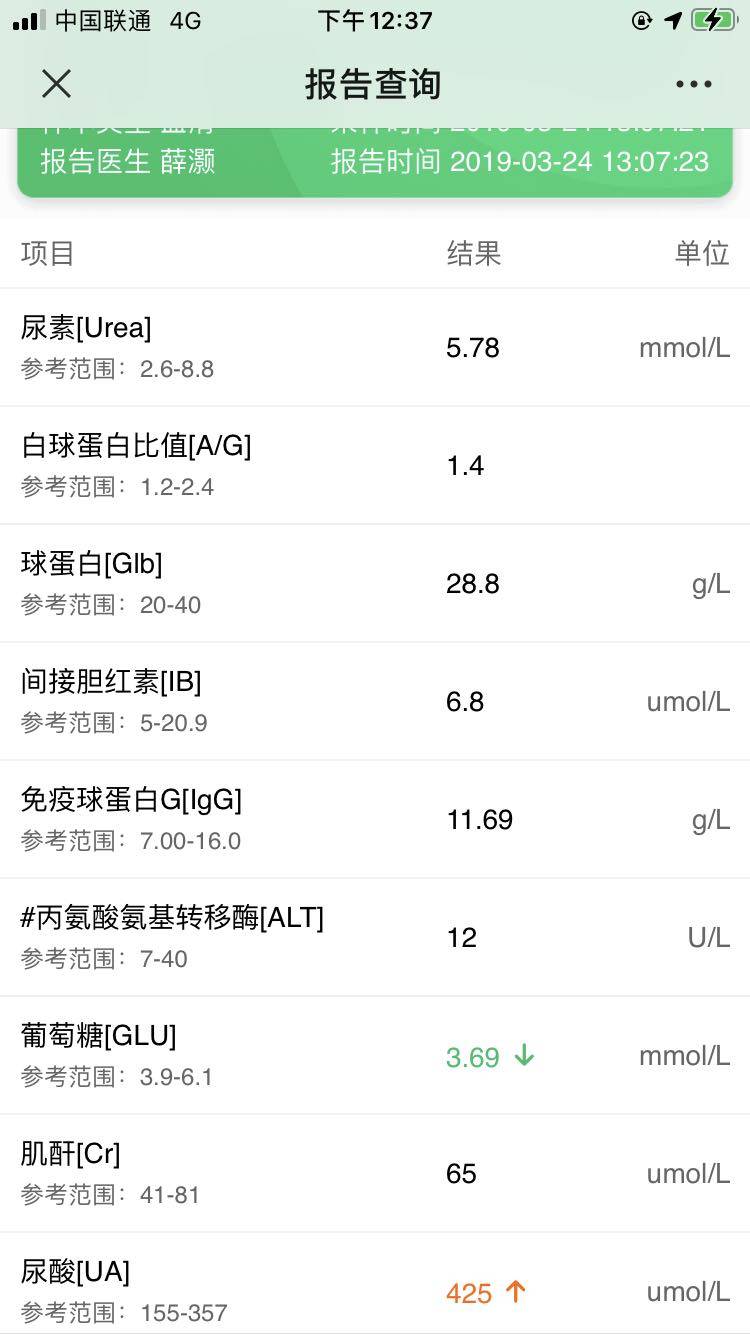Close the 报告查询 page
The height and width of the screenshot is (1334, 750).
(57, 84)
